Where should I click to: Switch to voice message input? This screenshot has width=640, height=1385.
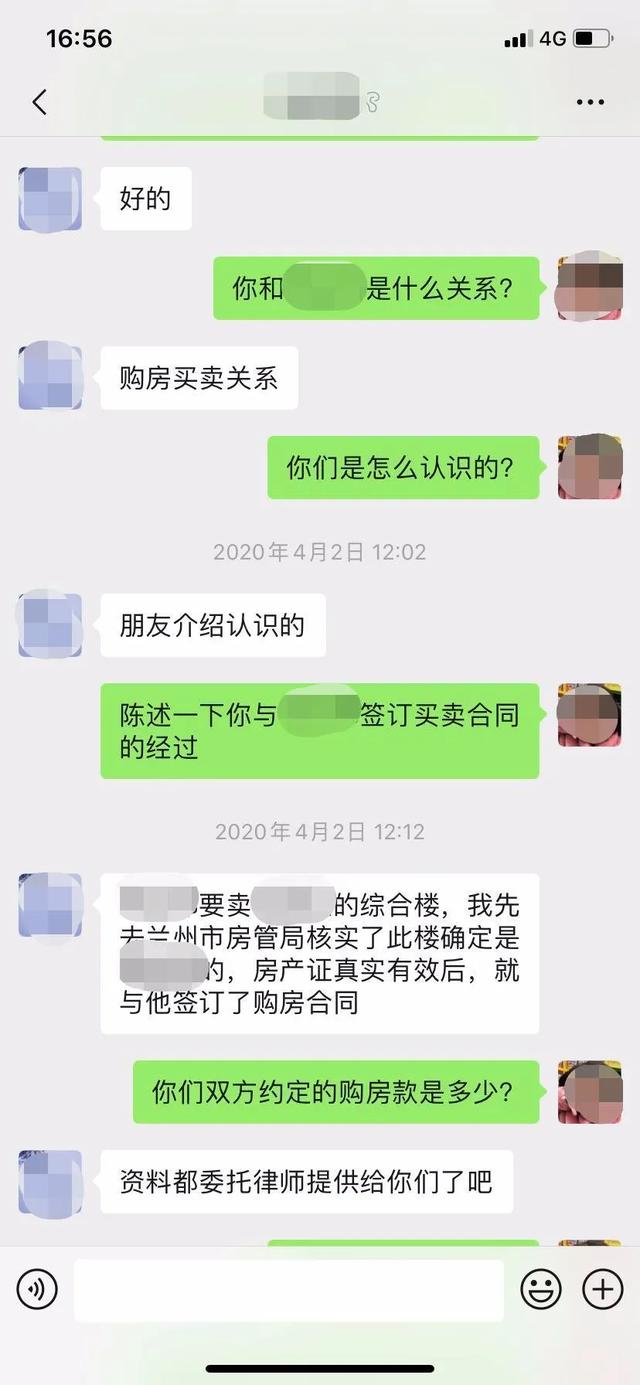coord(37,1290)
